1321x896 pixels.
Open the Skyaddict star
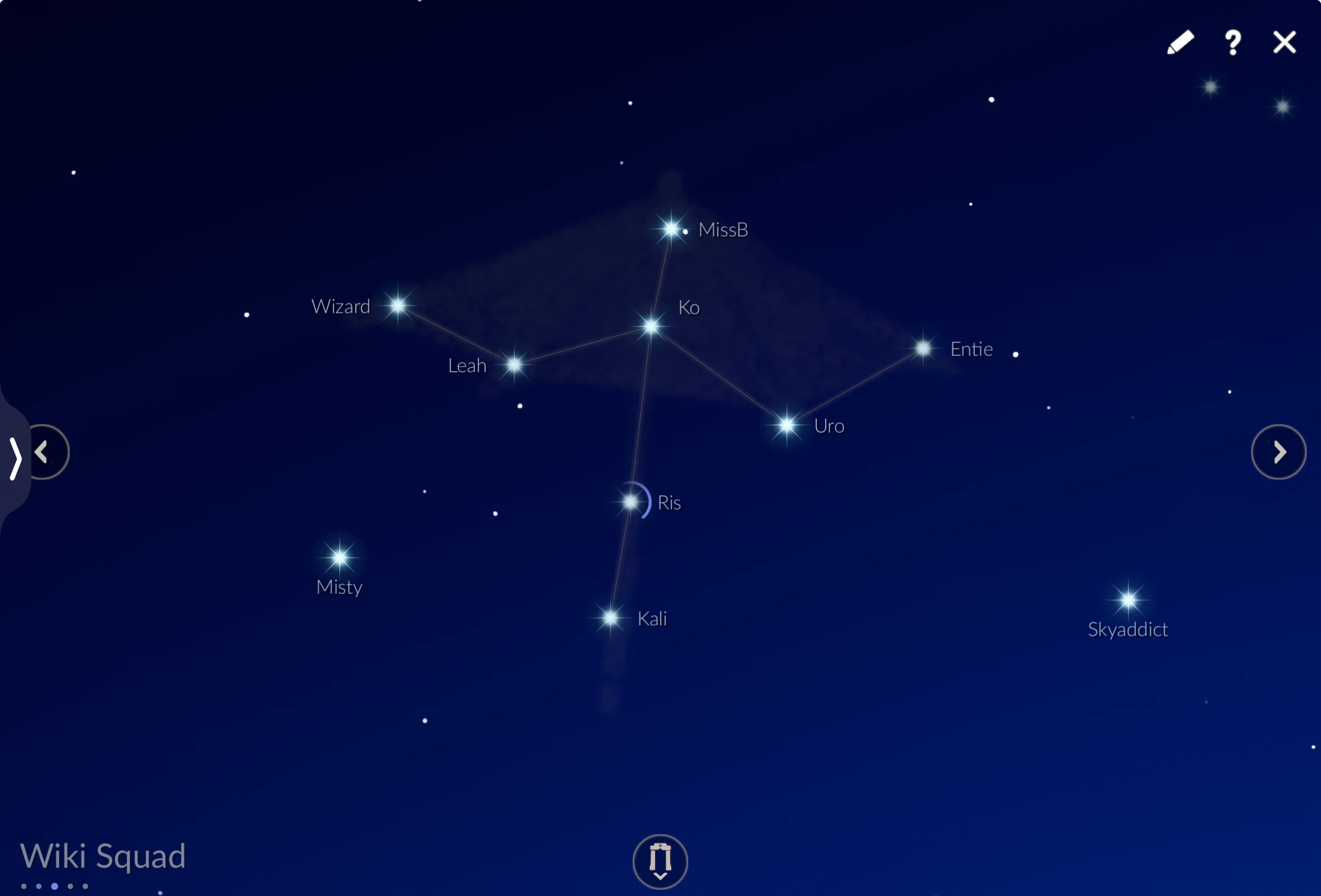(x=1128, y=599)
